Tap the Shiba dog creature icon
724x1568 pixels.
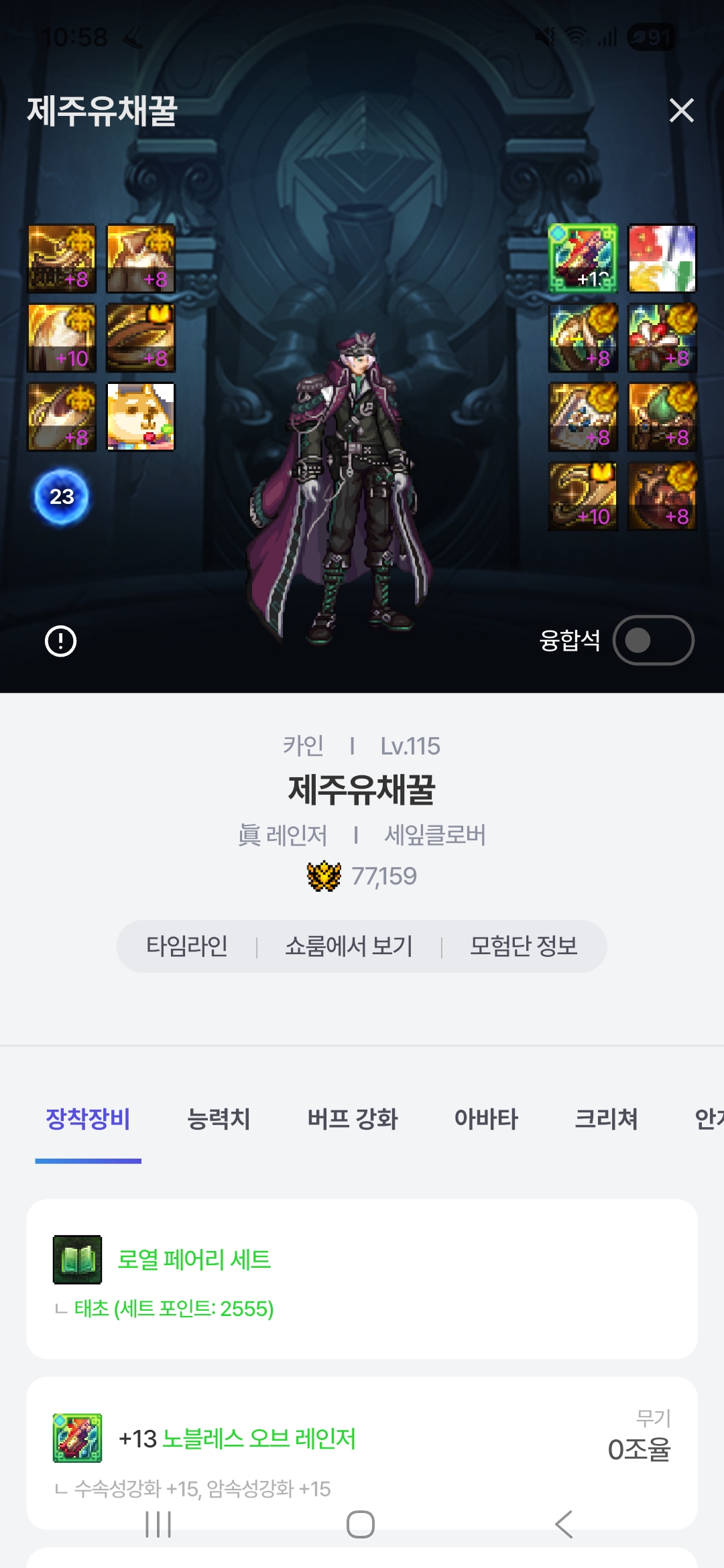[141, 417]
